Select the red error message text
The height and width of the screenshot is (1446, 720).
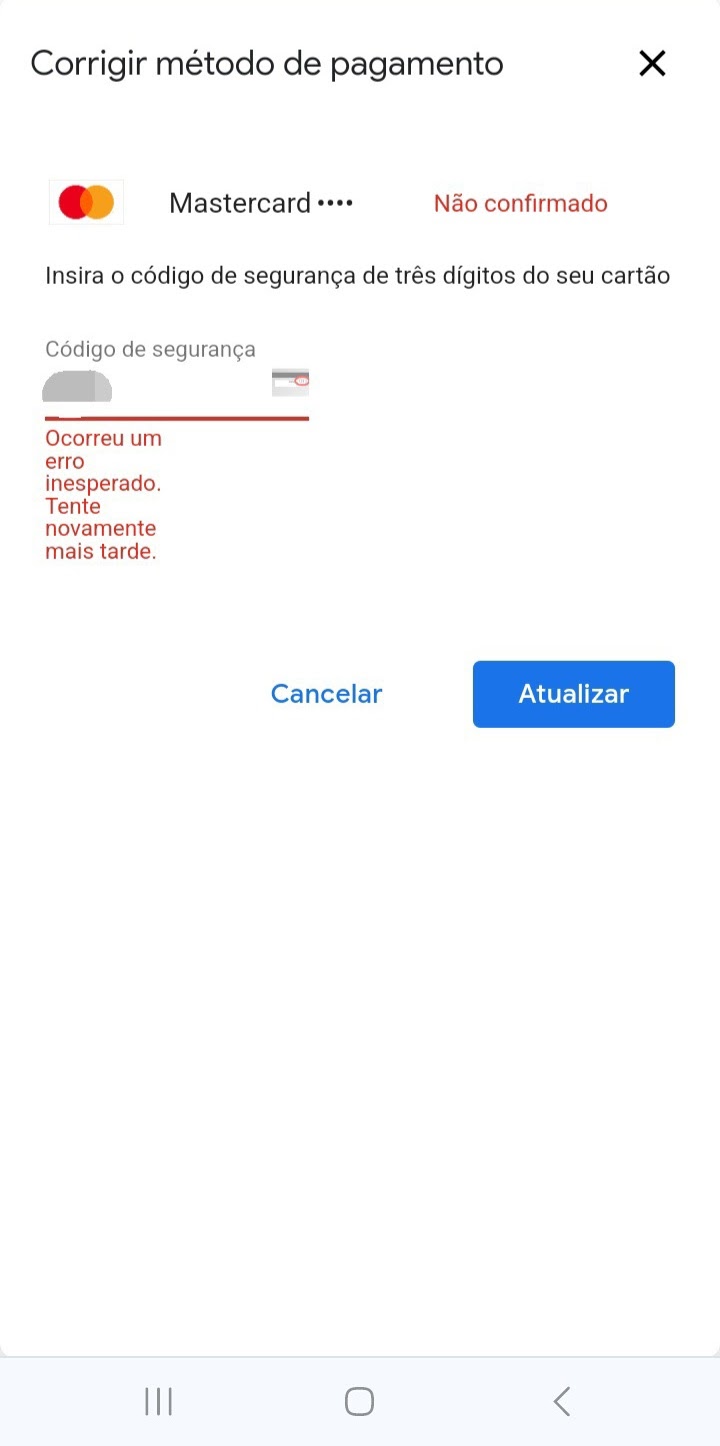pos(101,494)
